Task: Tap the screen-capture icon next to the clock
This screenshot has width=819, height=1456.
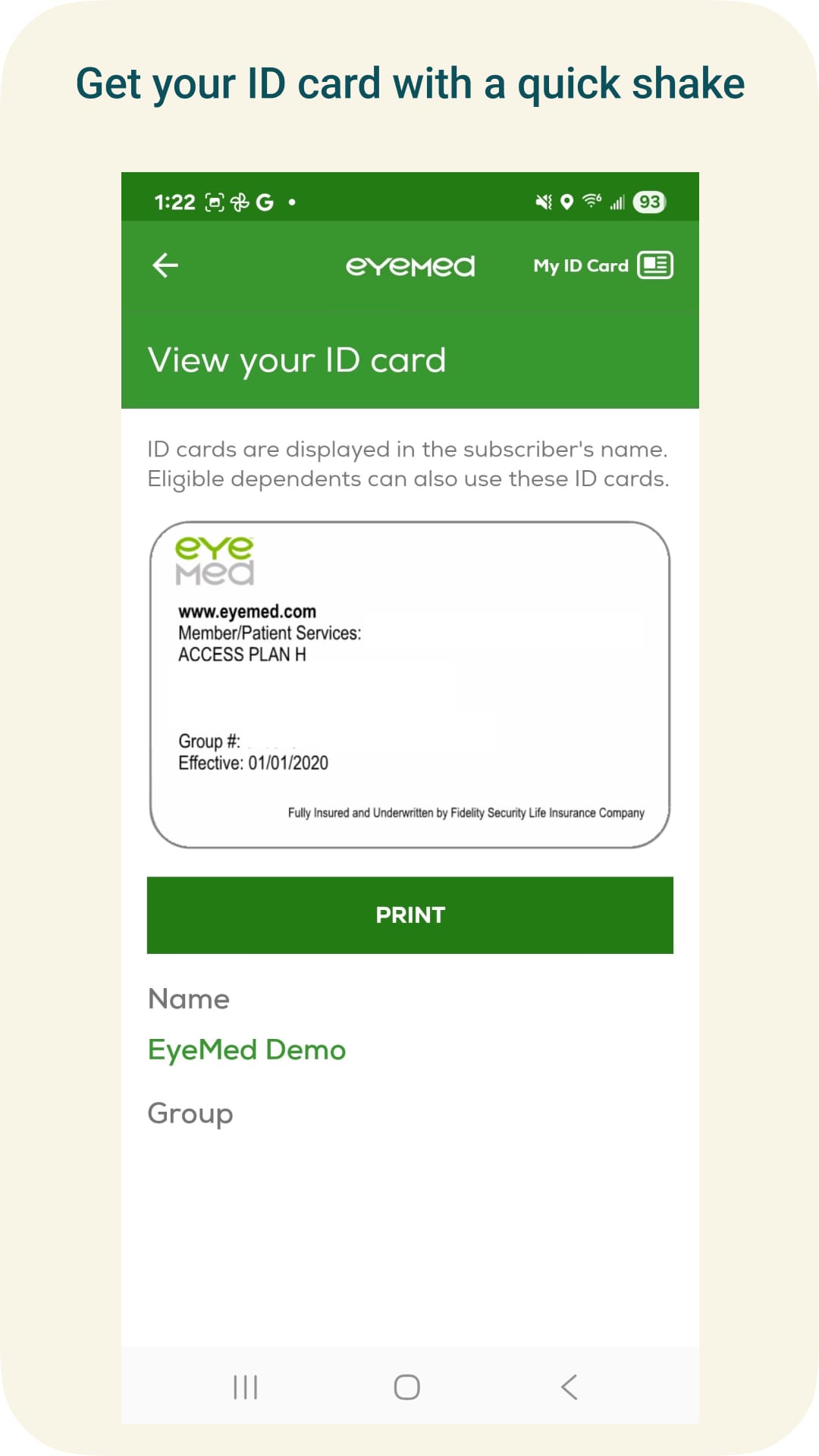Action: pyautogui.click(x=214, y=202)
